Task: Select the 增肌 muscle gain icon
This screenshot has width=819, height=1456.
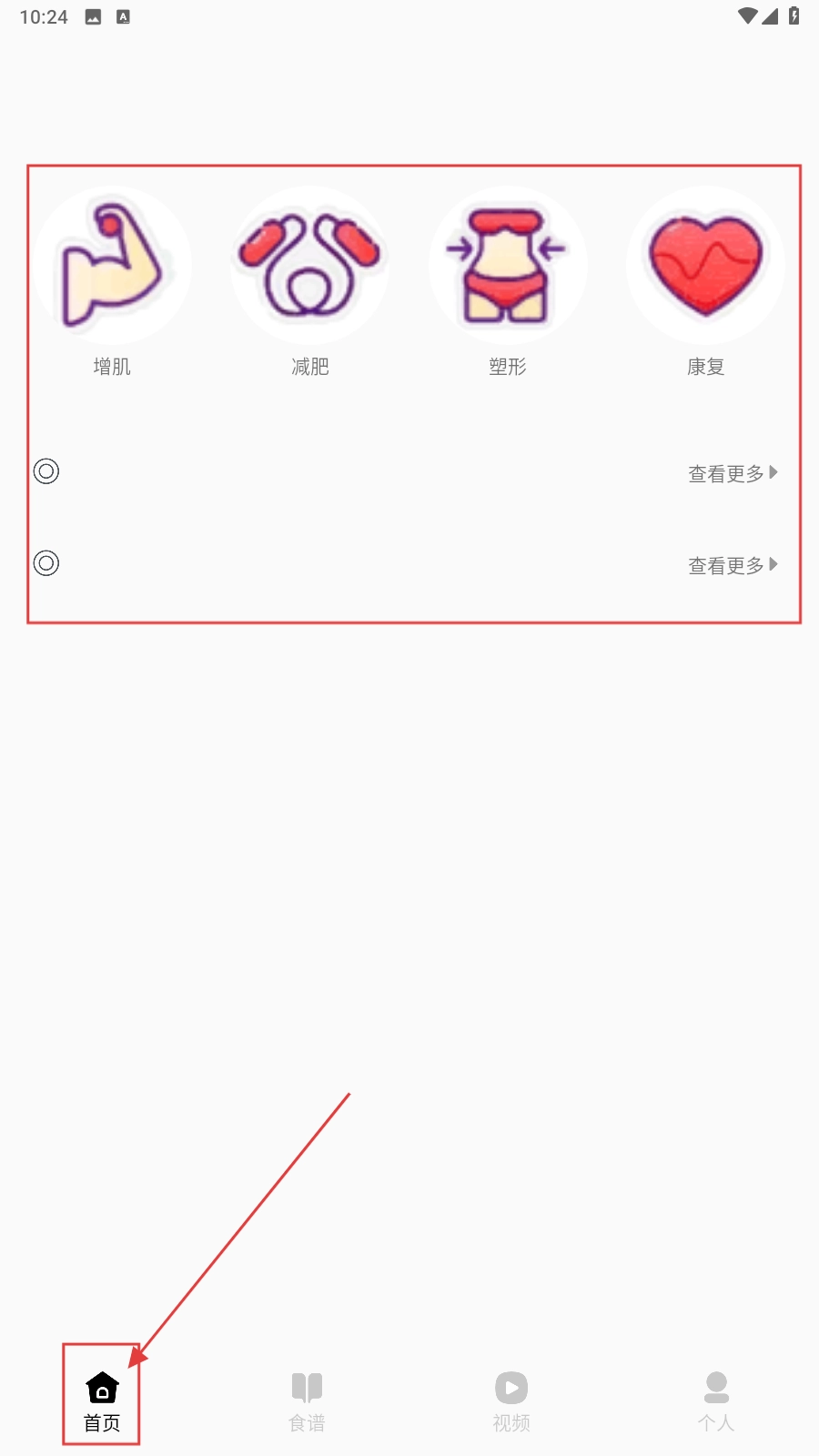Action: click(113, 265)
